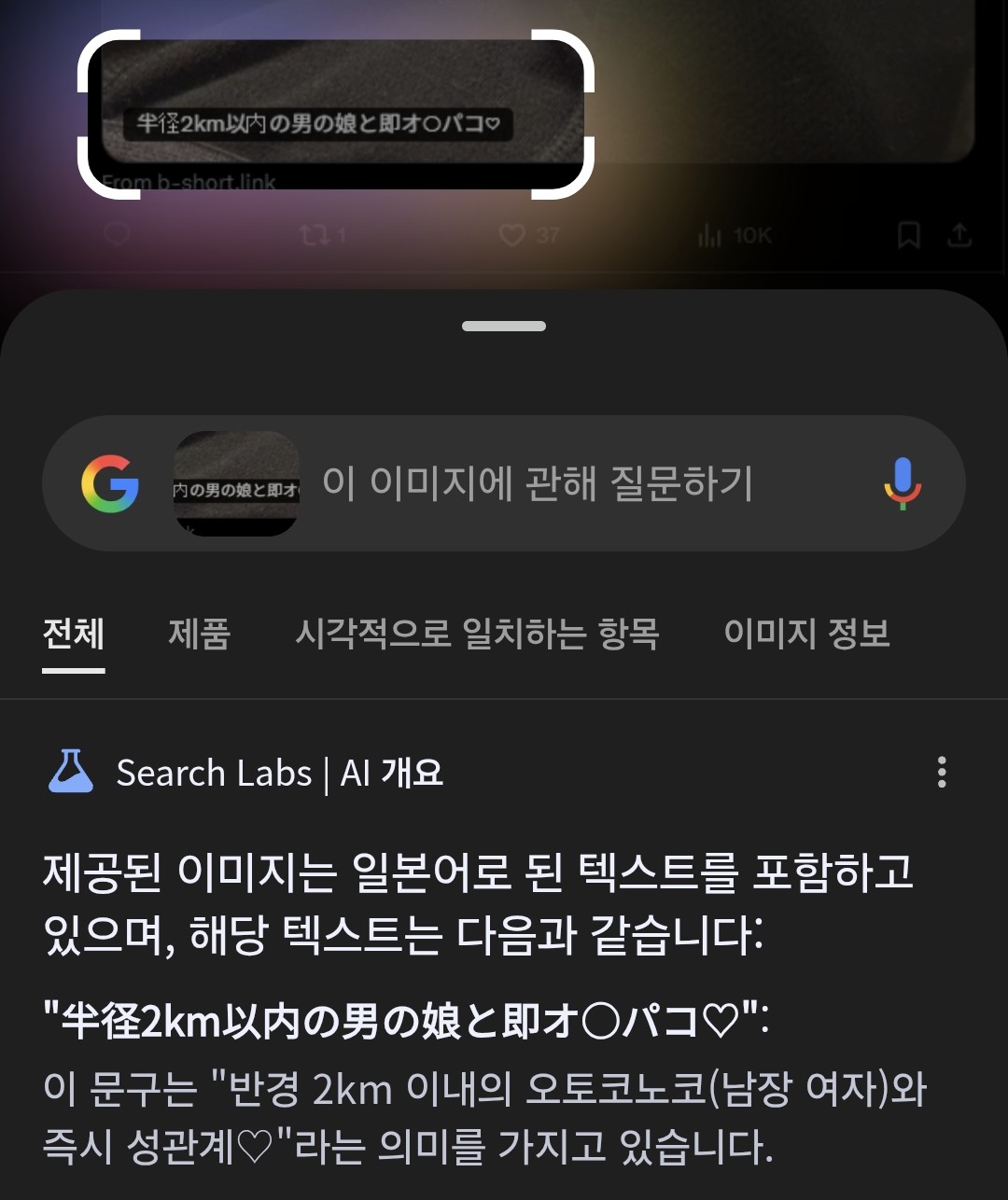The image size is (1008, 1200).
Task: Open the 시각적으로 일치하는 항목 tab
Action: 477,634
